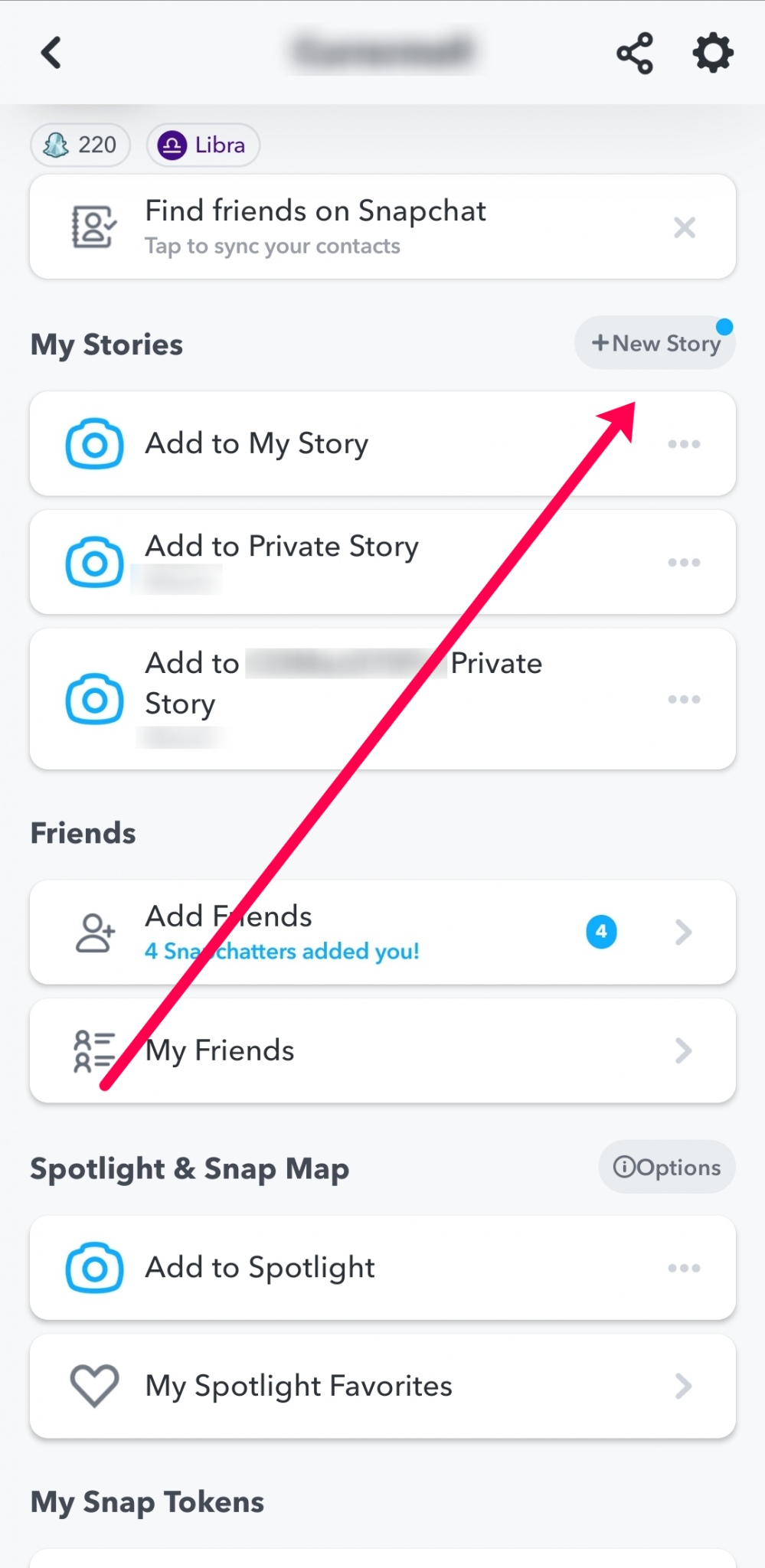Go back using the back arrow
Screen dimensions: 765x1568
coord(51,52)
